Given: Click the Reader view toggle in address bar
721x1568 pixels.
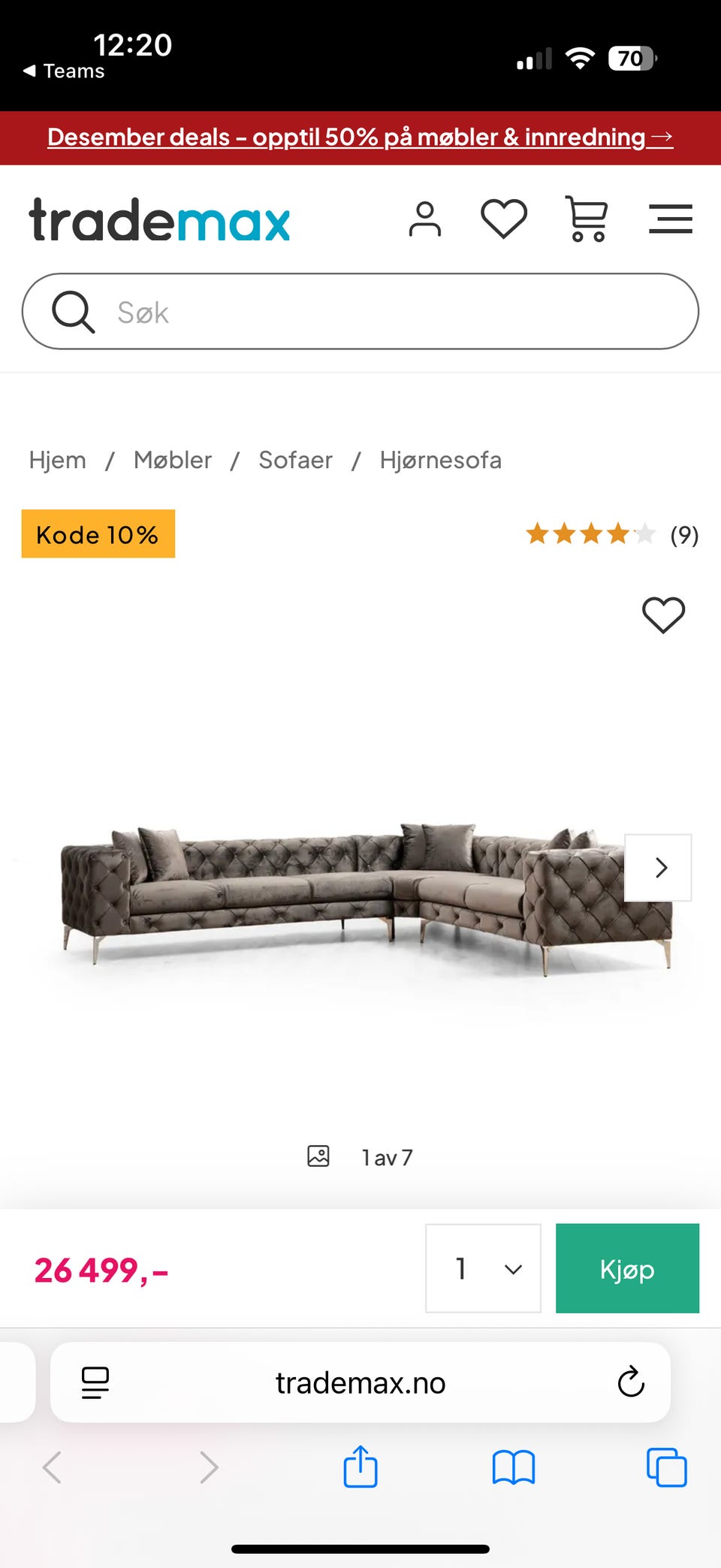Looking at the screenshot, I should 95,1382.
